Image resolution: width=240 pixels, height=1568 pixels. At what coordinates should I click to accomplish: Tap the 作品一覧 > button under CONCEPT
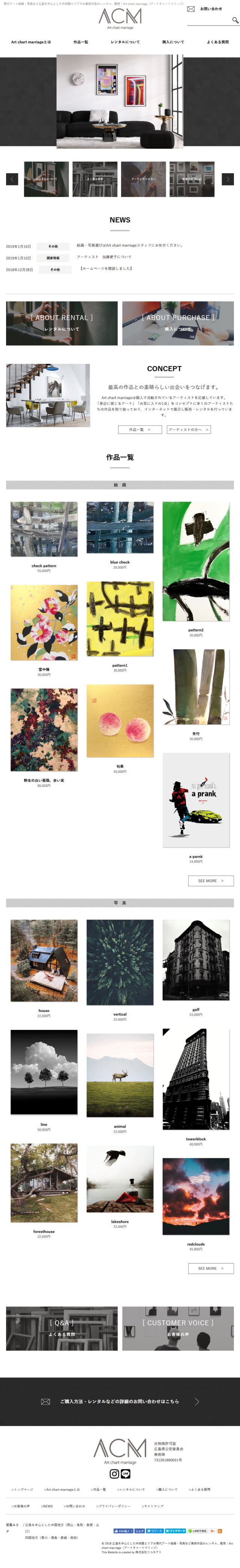tap(139, 430)
